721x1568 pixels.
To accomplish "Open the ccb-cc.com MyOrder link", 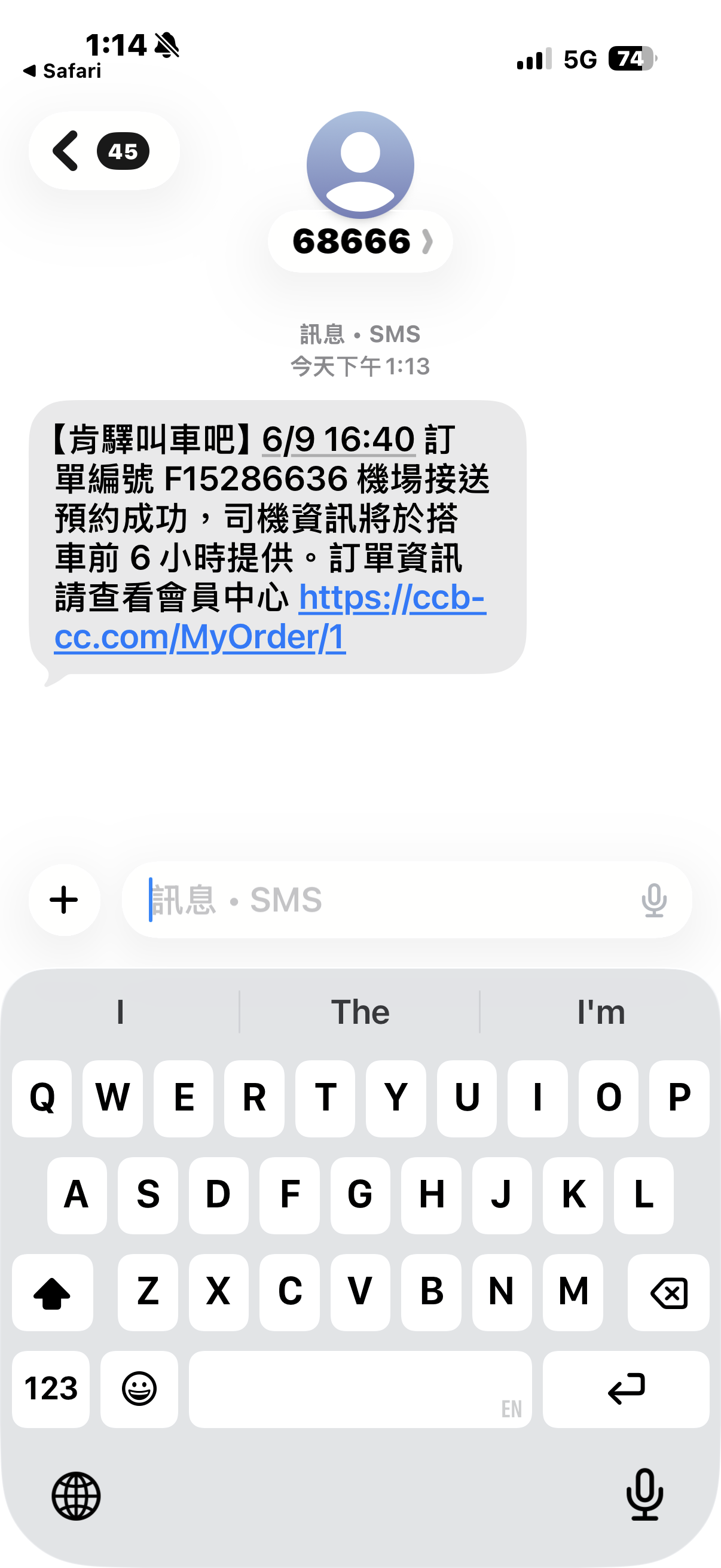I will [x=270, y=617].
